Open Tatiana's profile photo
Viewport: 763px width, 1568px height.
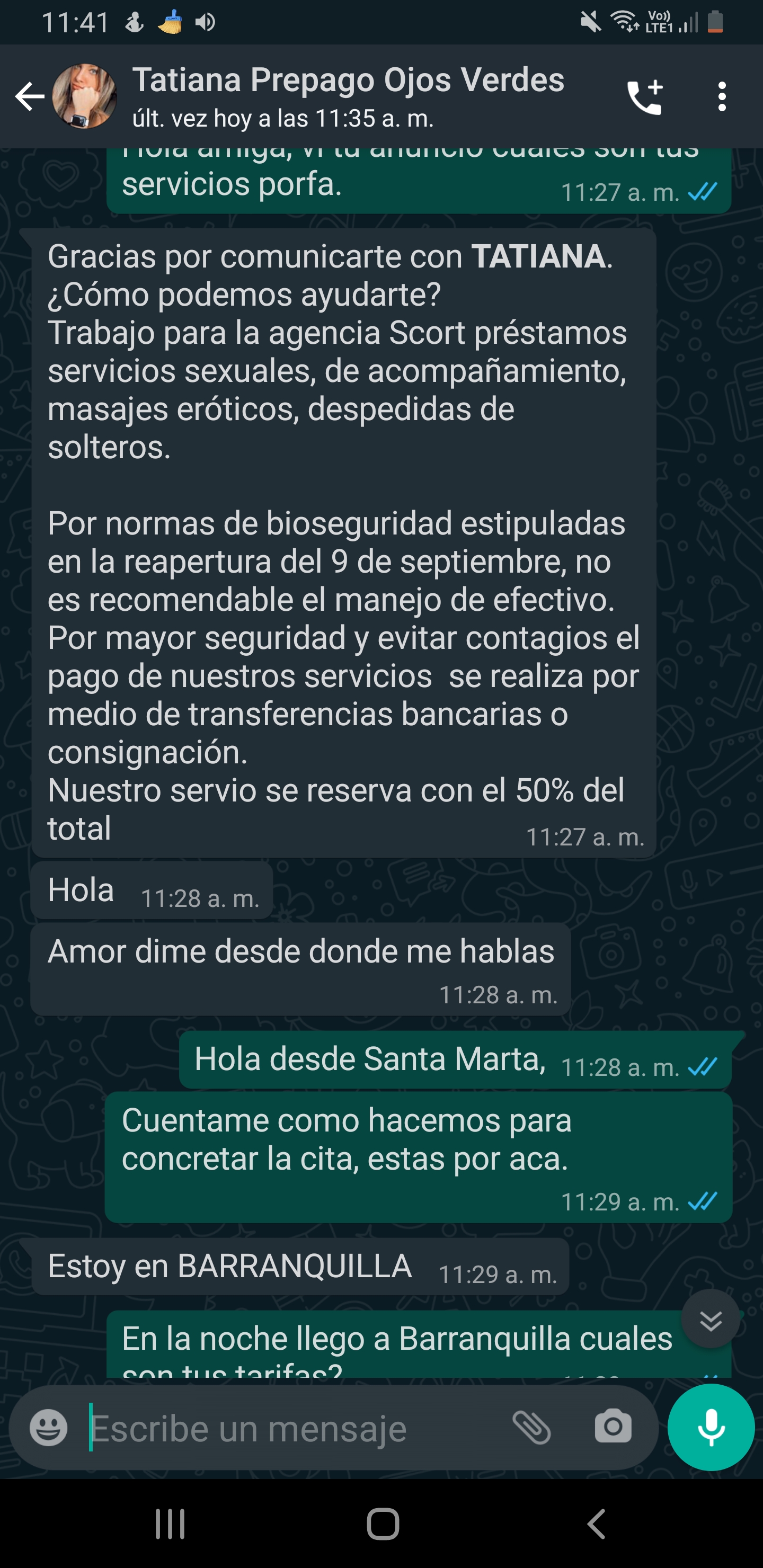85,96
